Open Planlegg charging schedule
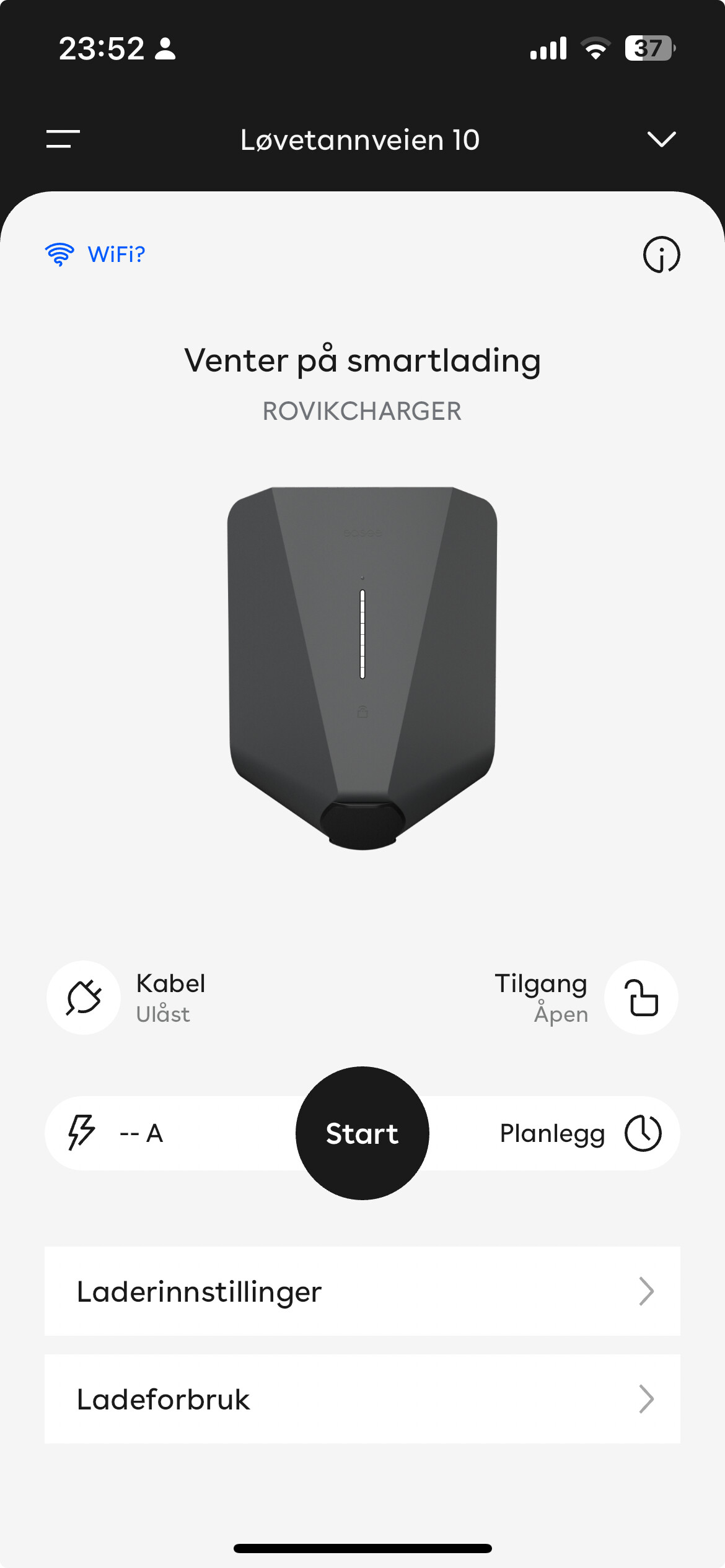 pos(579,1133)
